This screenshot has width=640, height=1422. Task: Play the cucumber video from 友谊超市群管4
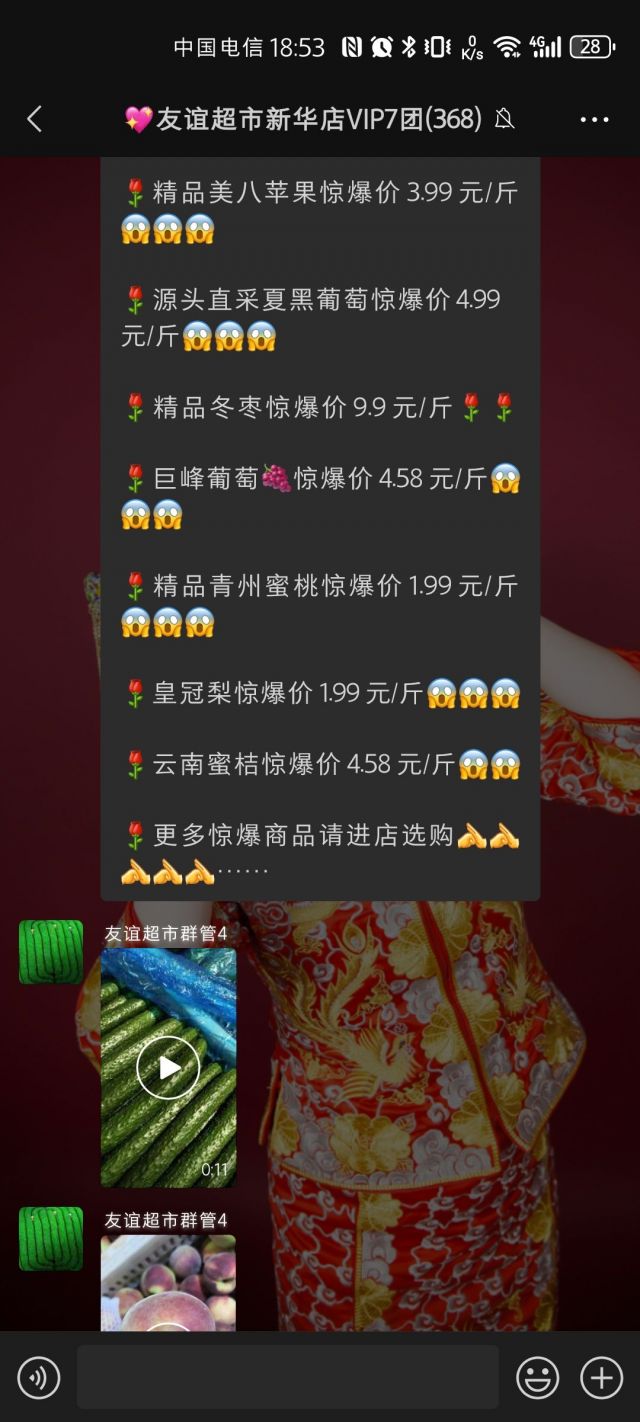[x=168, y=1068]
